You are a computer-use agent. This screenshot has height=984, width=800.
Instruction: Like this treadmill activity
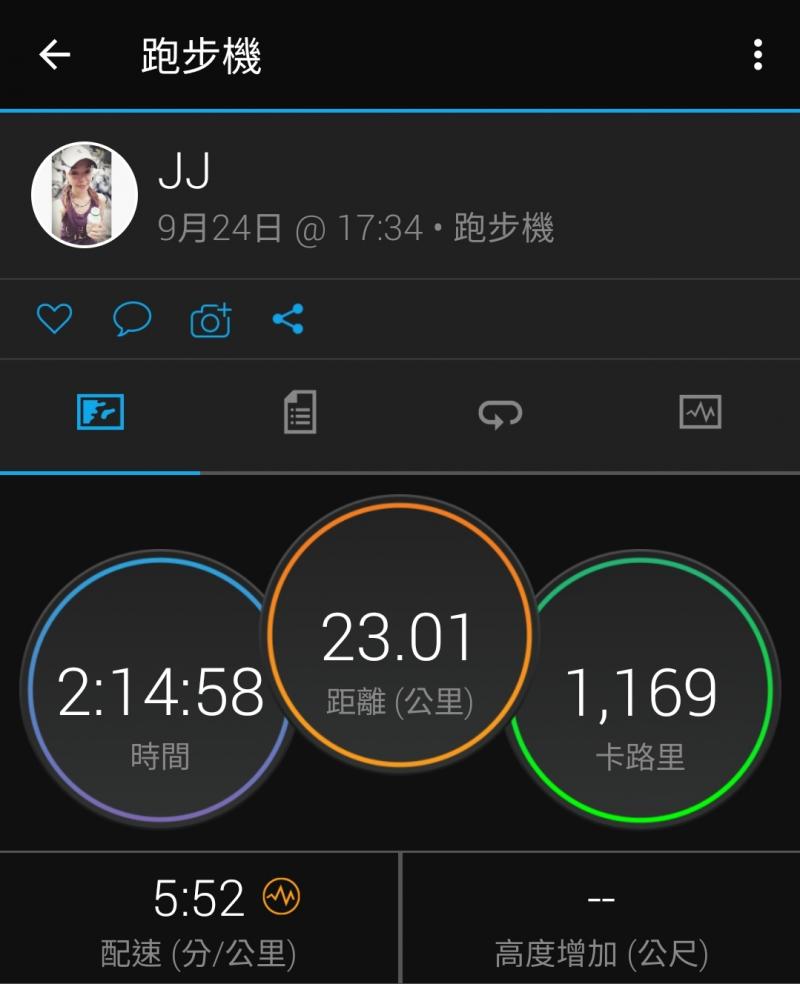click(54, 320)
